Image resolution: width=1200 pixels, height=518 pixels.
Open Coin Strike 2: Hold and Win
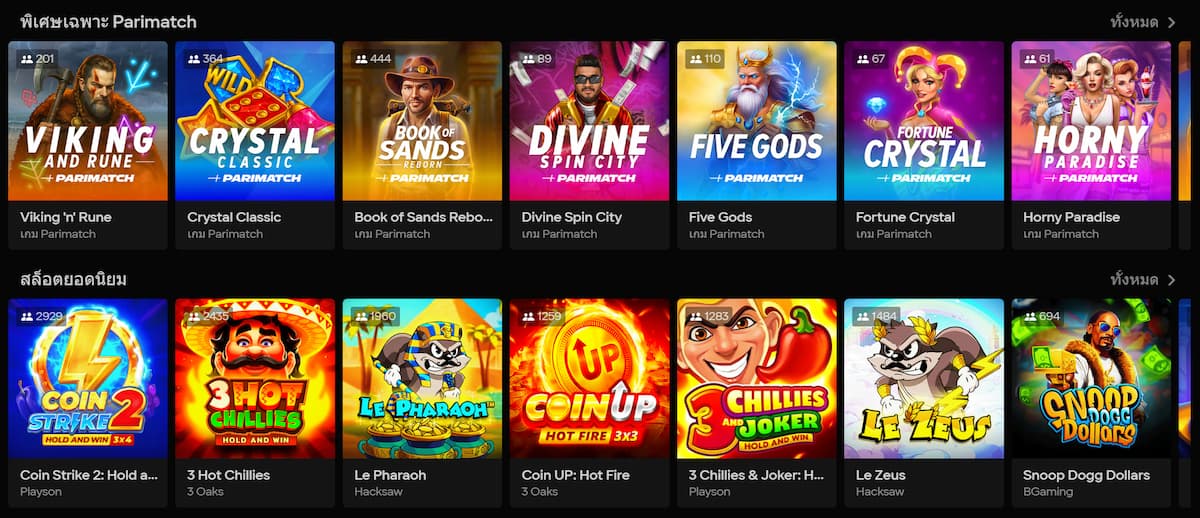coord(88,379)
